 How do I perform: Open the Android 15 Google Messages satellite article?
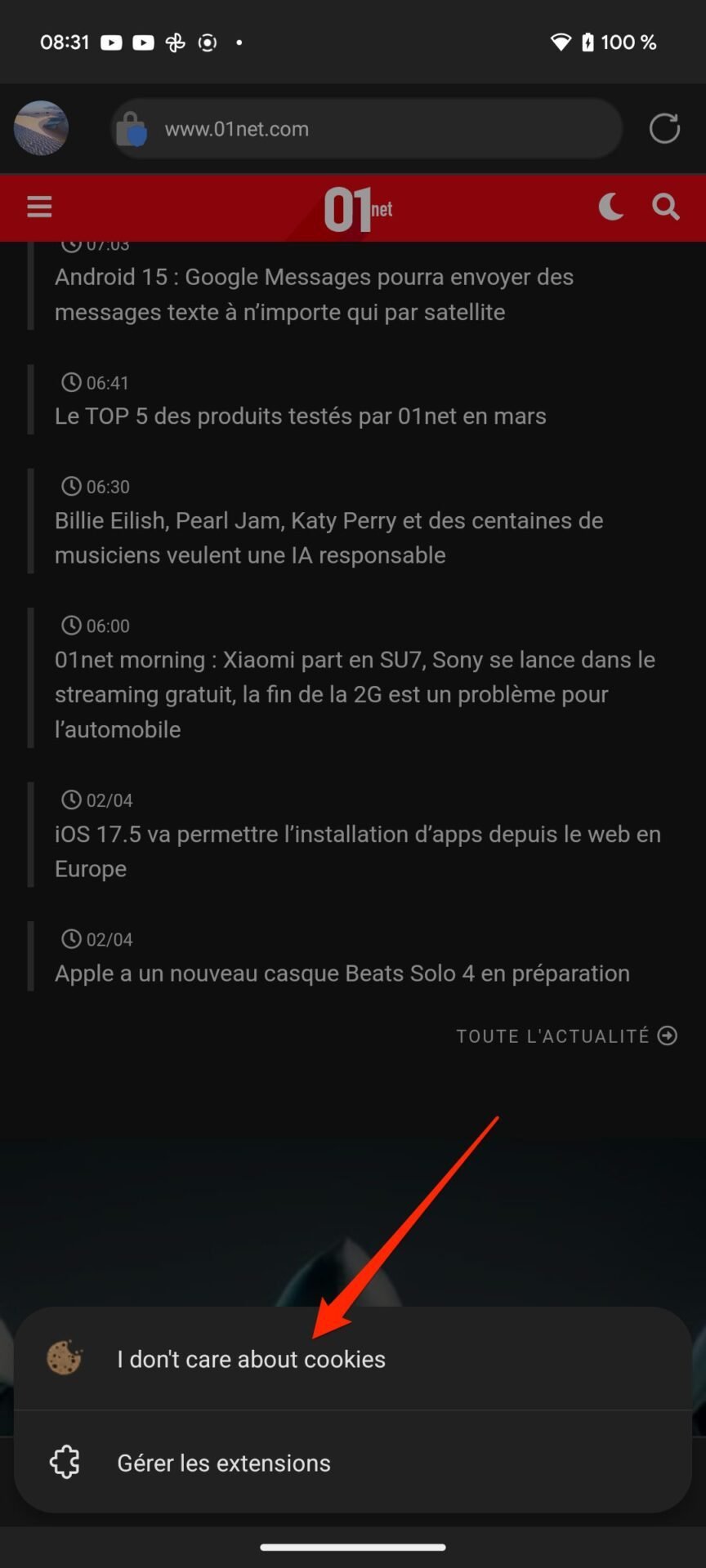pos(315,294)
